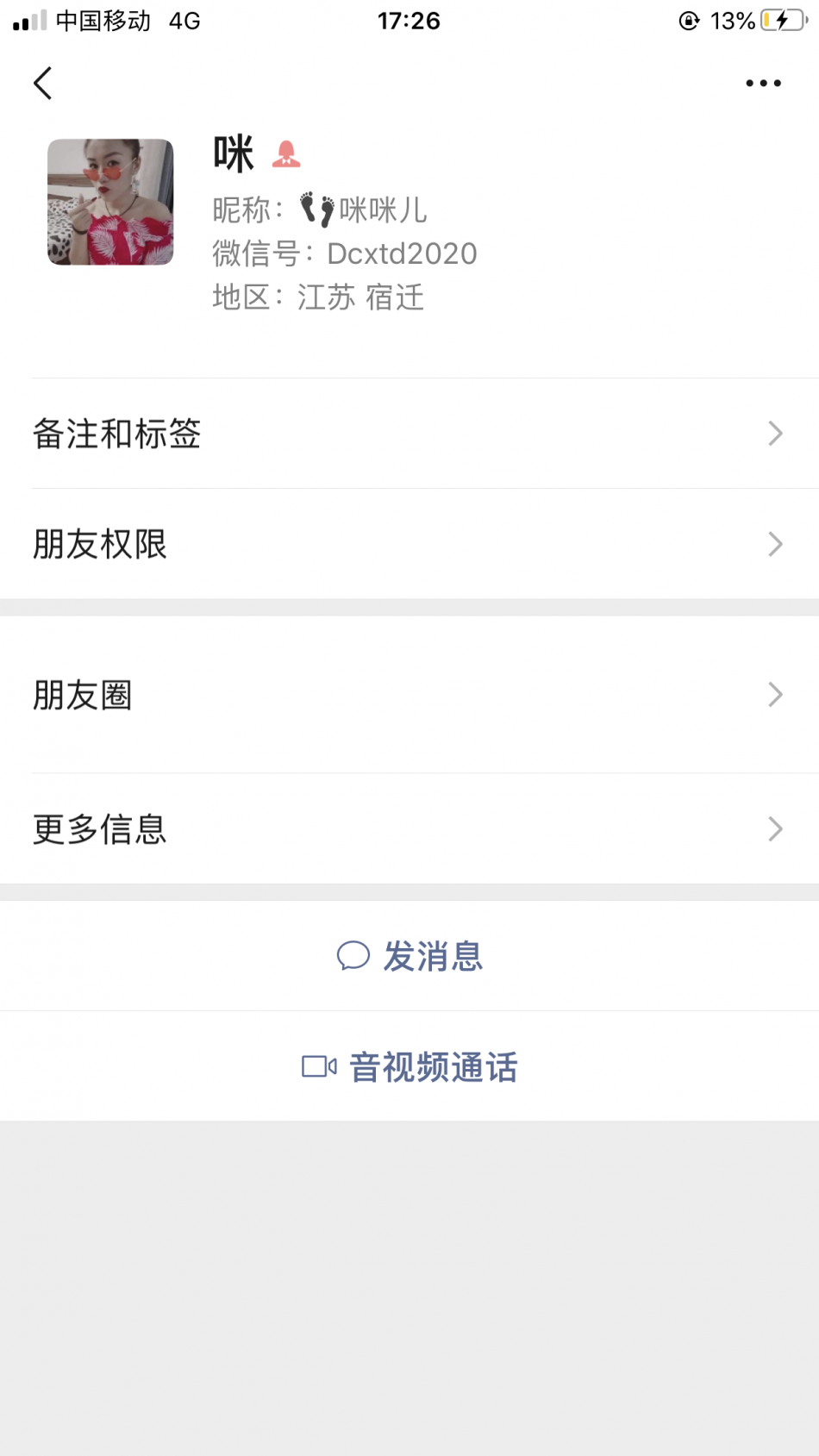The height and width of the screenshot is (1456, 819).
Task: Go back using the top-left arrow
Action: pyautogui.click(x=43, y=84)
